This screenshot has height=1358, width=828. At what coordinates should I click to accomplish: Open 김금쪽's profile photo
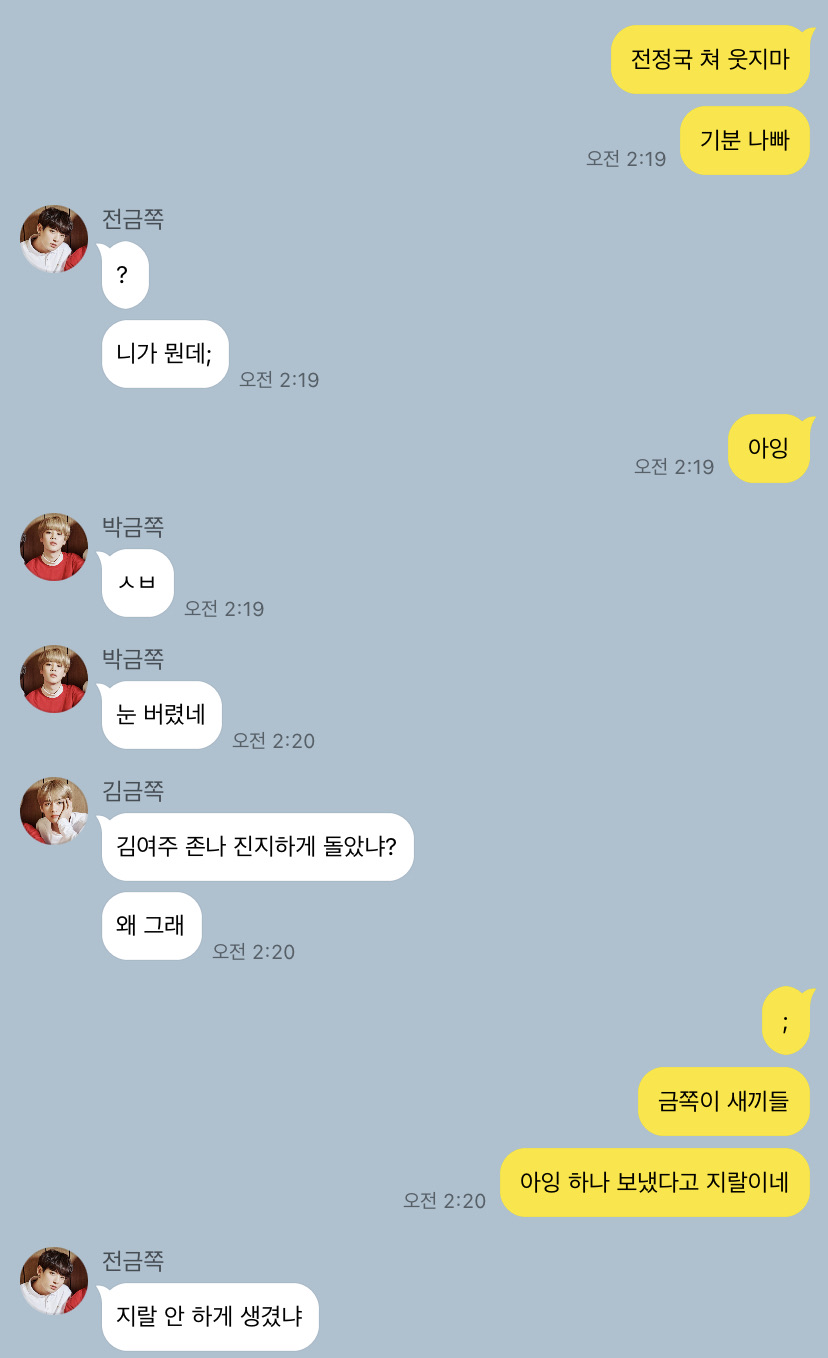click(x=54, y=811)
